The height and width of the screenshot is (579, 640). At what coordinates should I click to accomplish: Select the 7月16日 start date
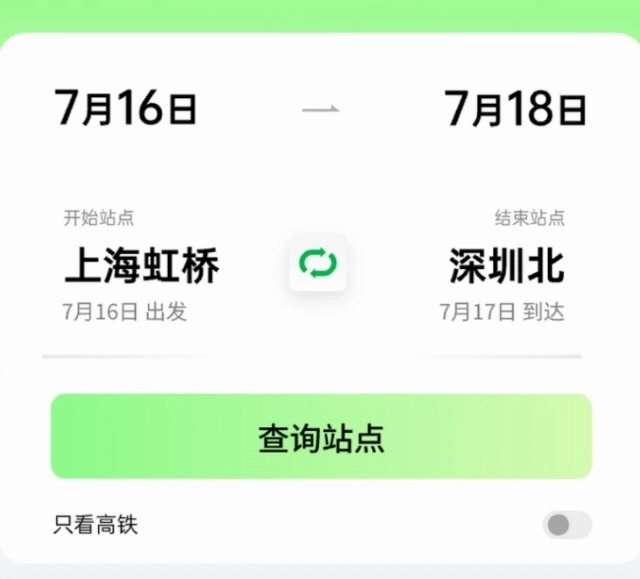[126, 108]
